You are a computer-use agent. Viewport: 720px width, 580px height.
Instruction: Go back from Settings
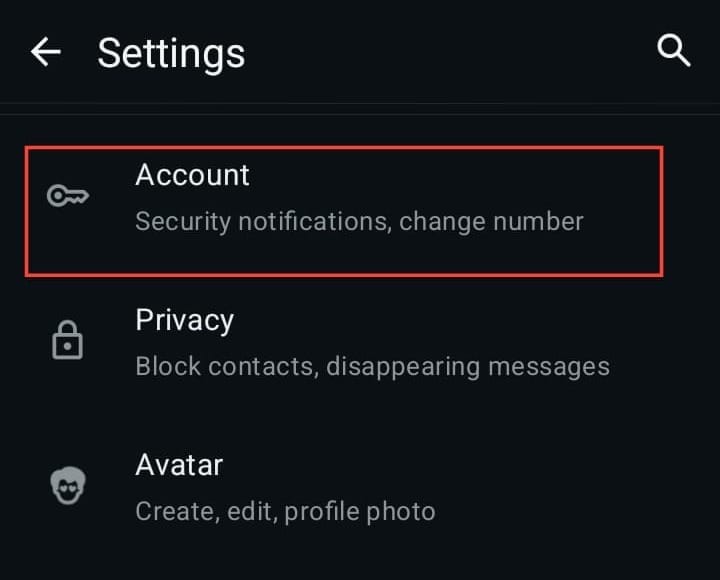[46, 52]
